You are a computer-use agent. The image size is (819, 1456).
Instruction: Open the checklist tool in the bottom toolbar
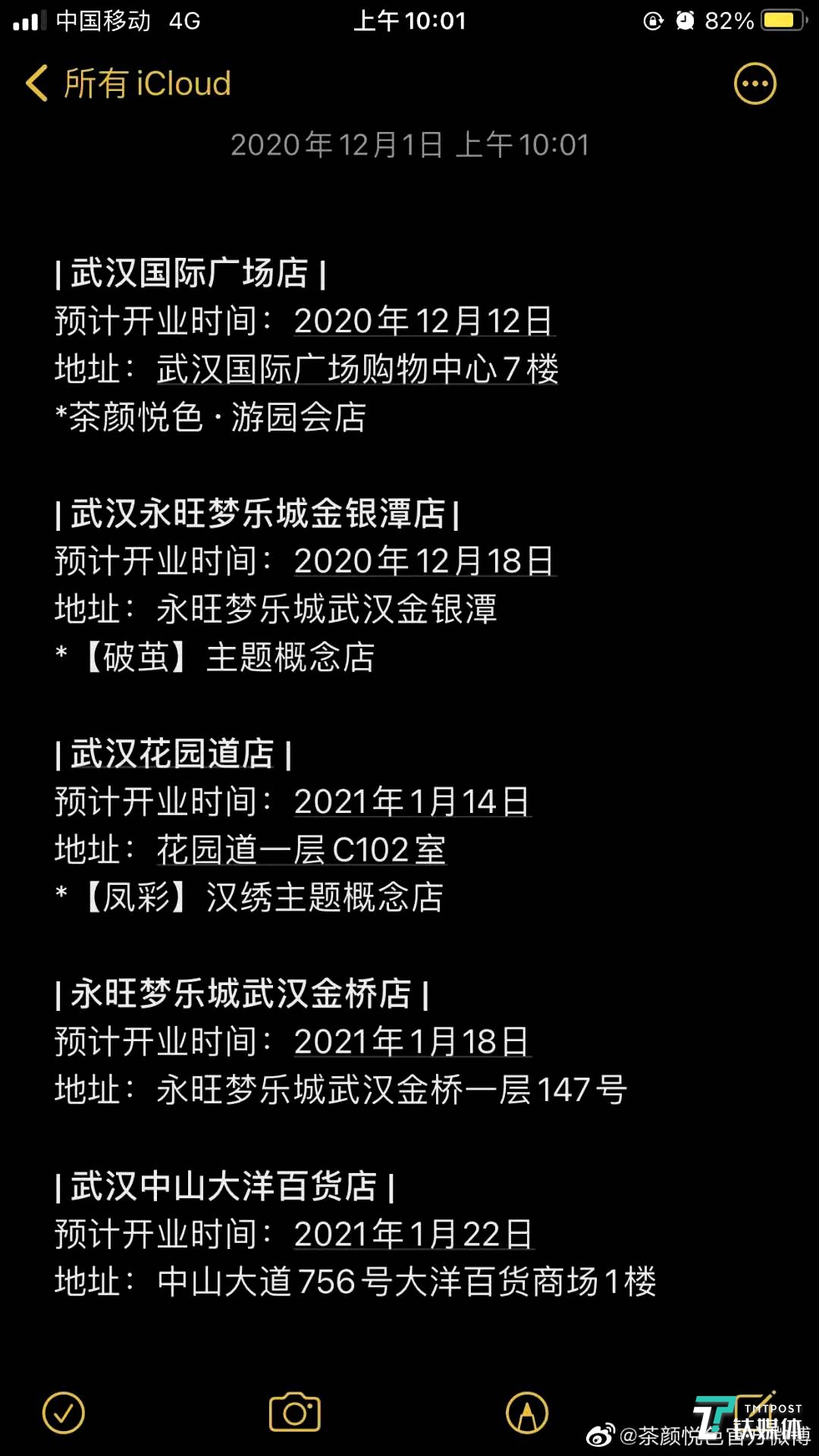pyautogui.click(x=64, y=1412)
